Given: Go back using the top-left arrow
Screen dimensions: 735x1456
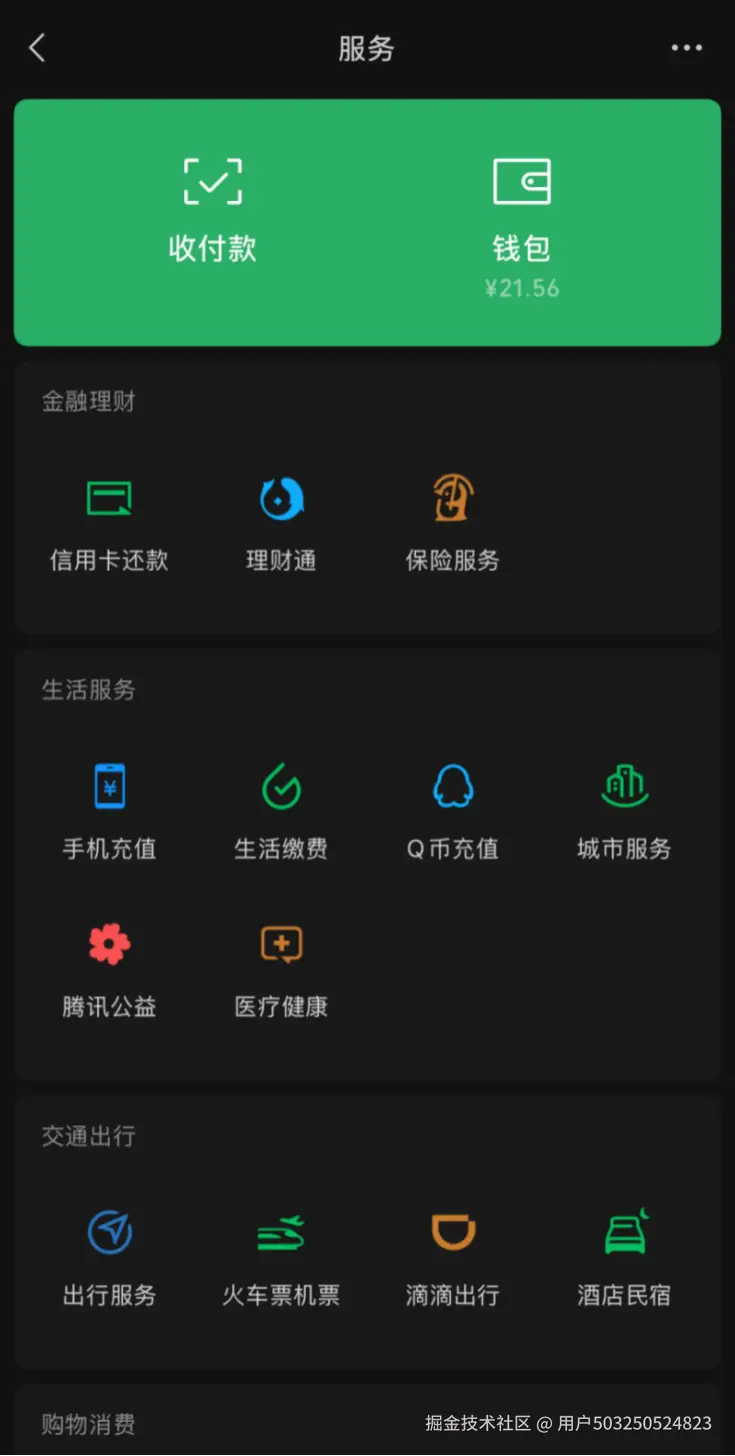Looking at the screenshot, I should coord(37,48).
